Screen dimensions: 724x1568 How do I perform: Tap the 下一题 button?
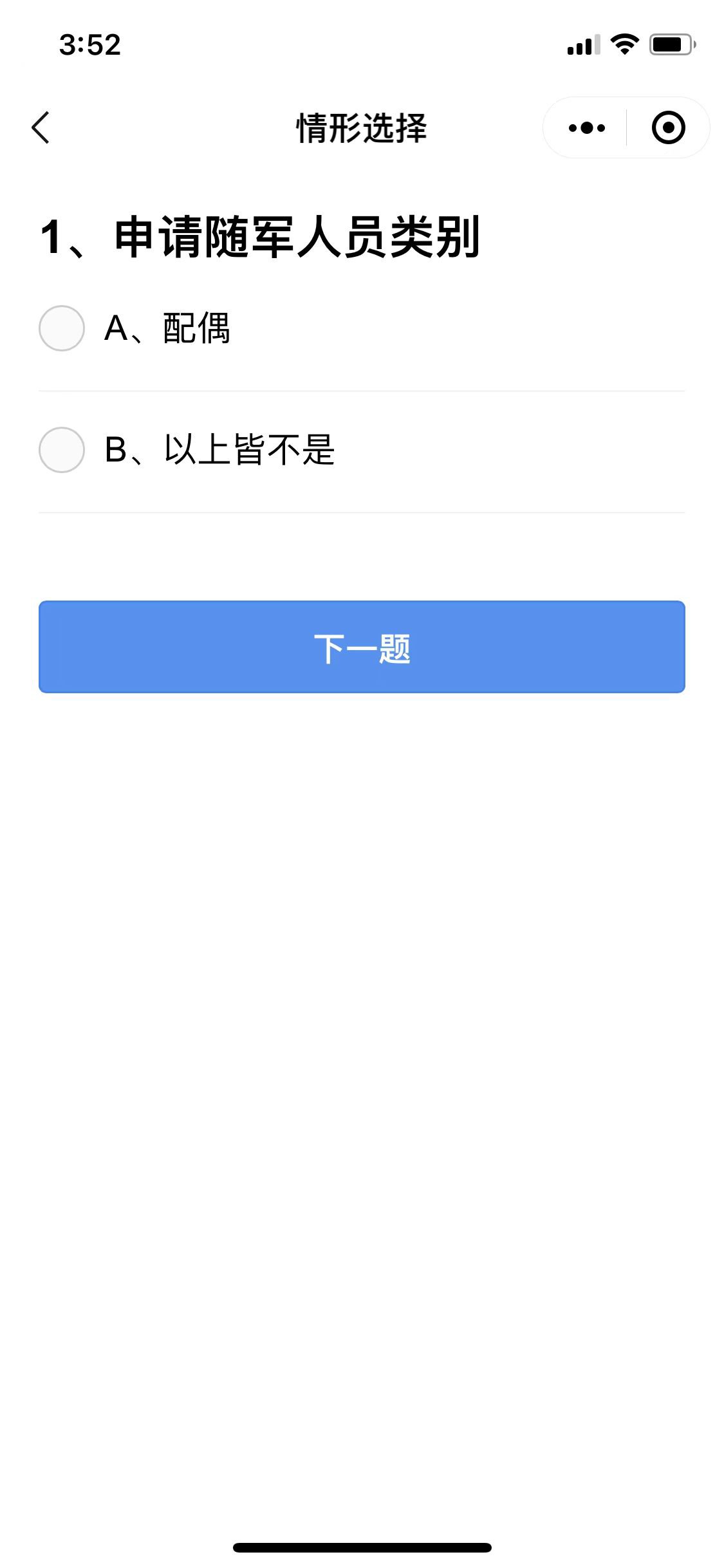[x=362, y=647]
